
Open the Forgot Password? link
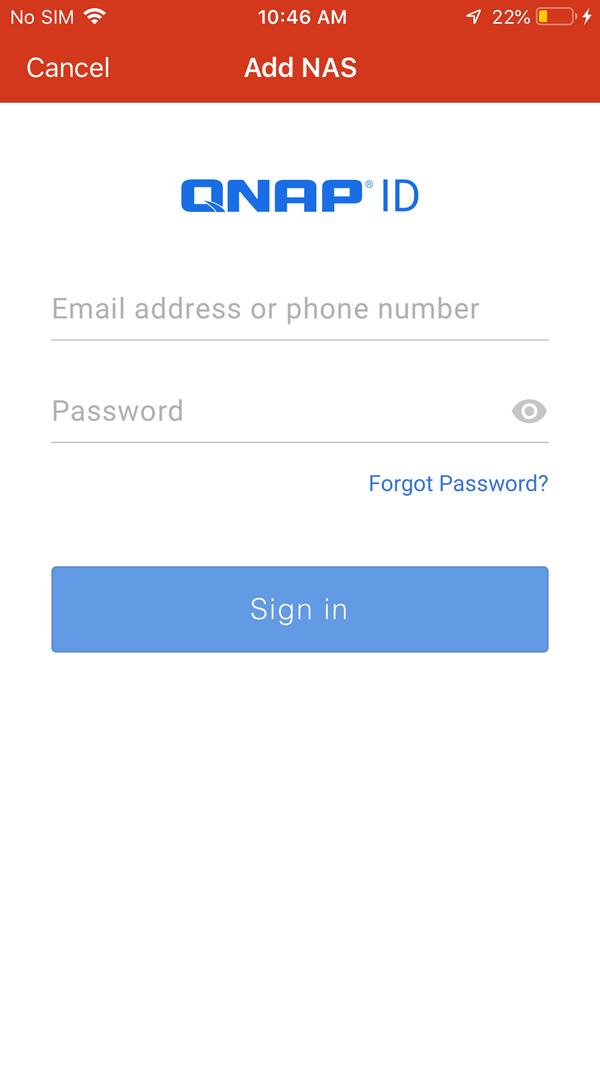coord(458,484)
